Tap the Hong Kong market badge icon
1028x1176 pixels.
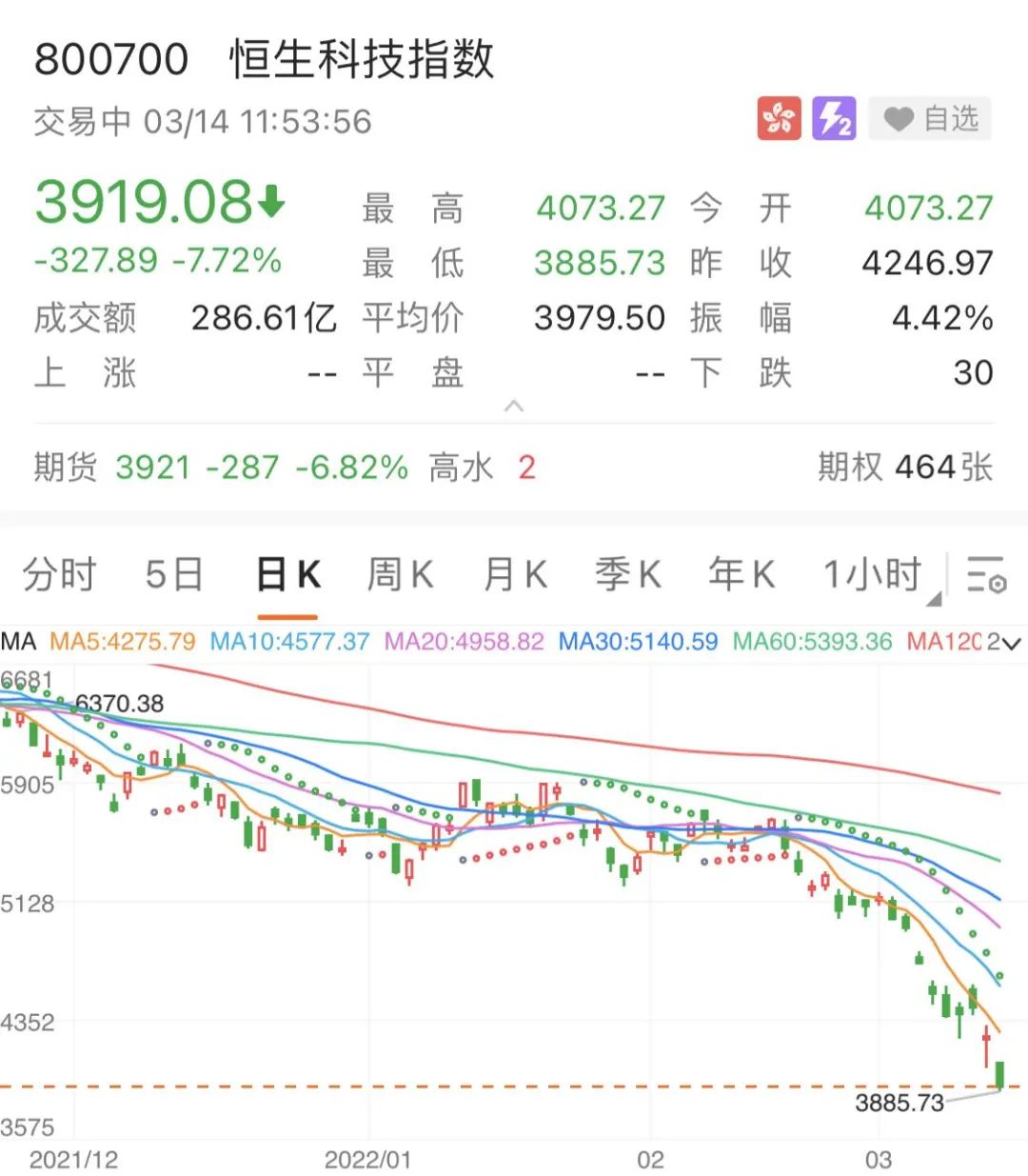(779, 120)
